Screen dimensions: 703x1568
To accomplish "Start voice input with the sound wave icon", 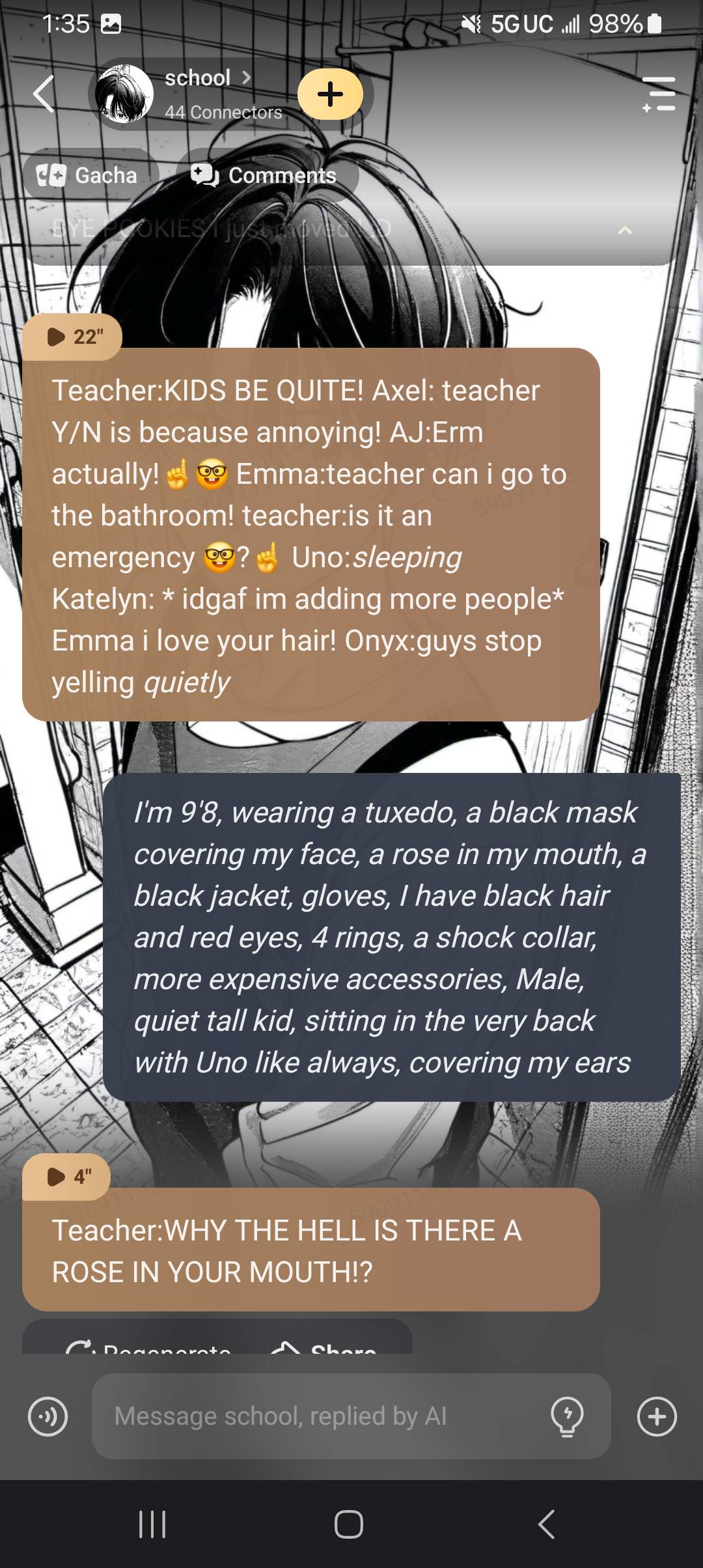I will (x=48, y=1416).
